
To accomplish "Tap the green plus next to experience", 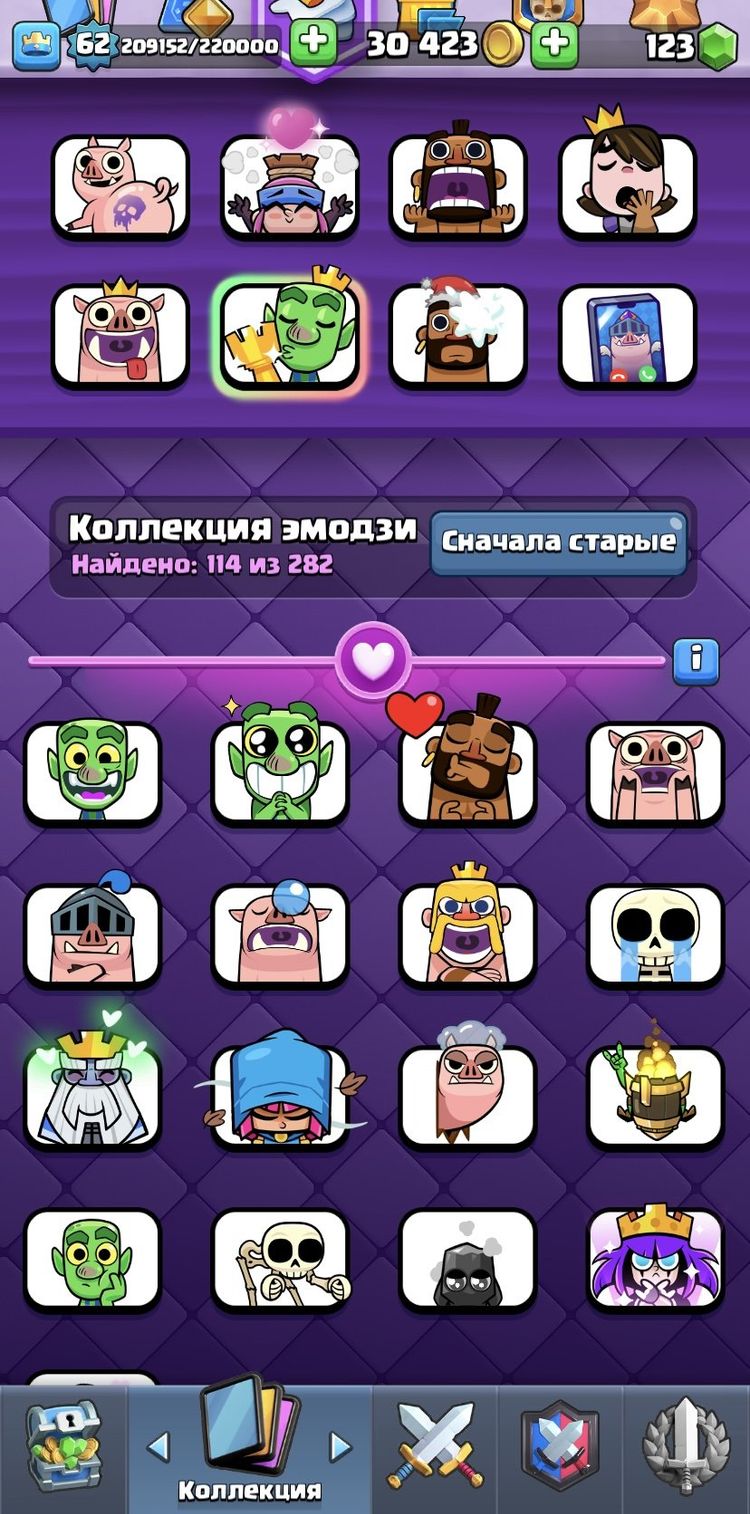I will pos(313,44).
